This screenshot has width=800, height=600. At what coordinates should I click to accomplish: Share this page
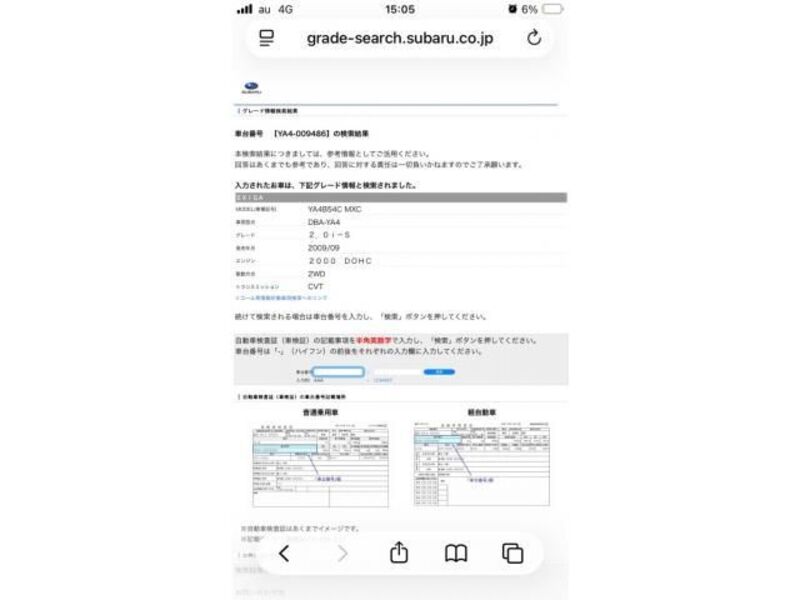(398, 553)
